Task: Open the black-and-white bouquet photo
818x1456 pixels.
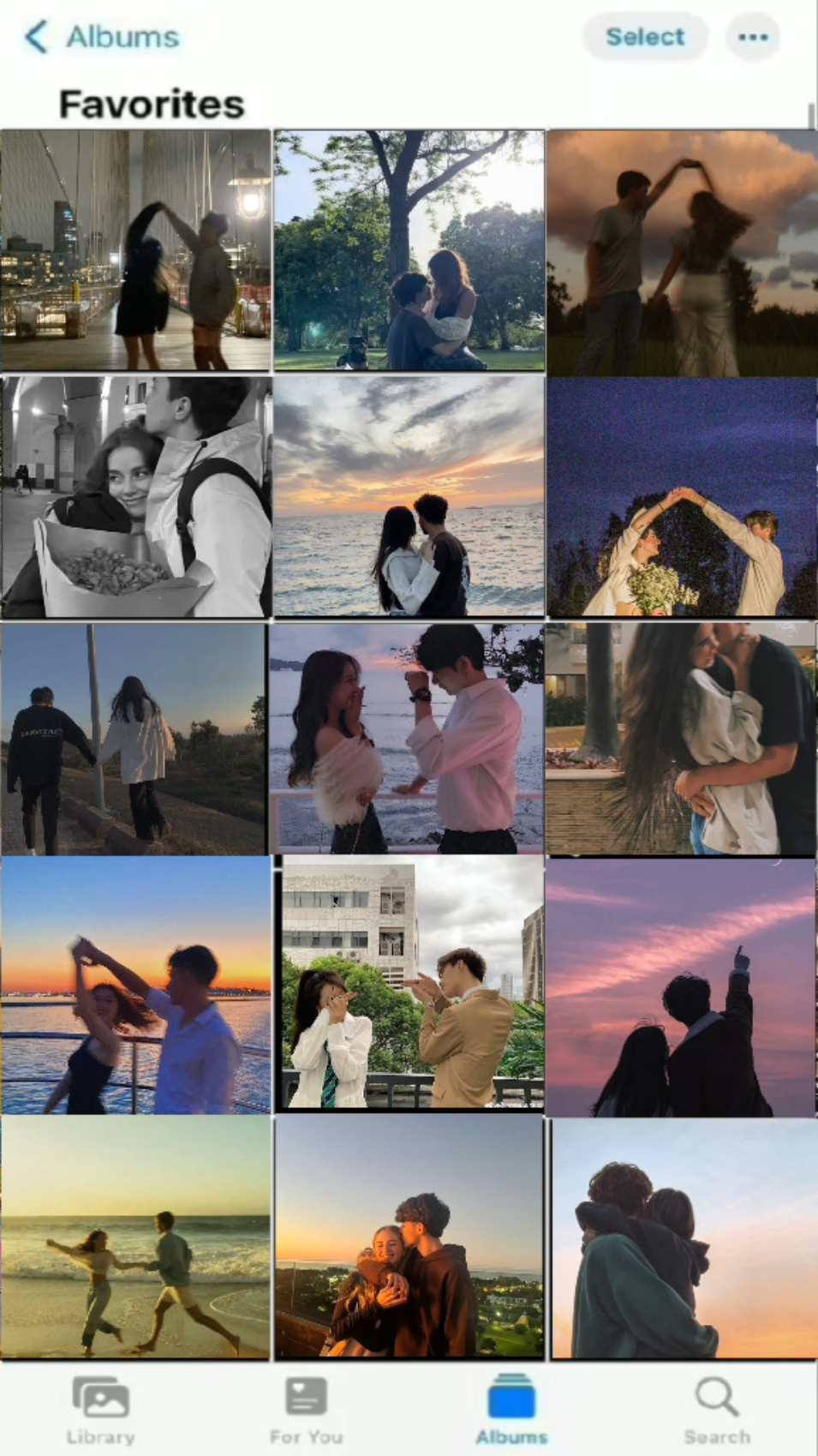Action: (x=135, y=497)
